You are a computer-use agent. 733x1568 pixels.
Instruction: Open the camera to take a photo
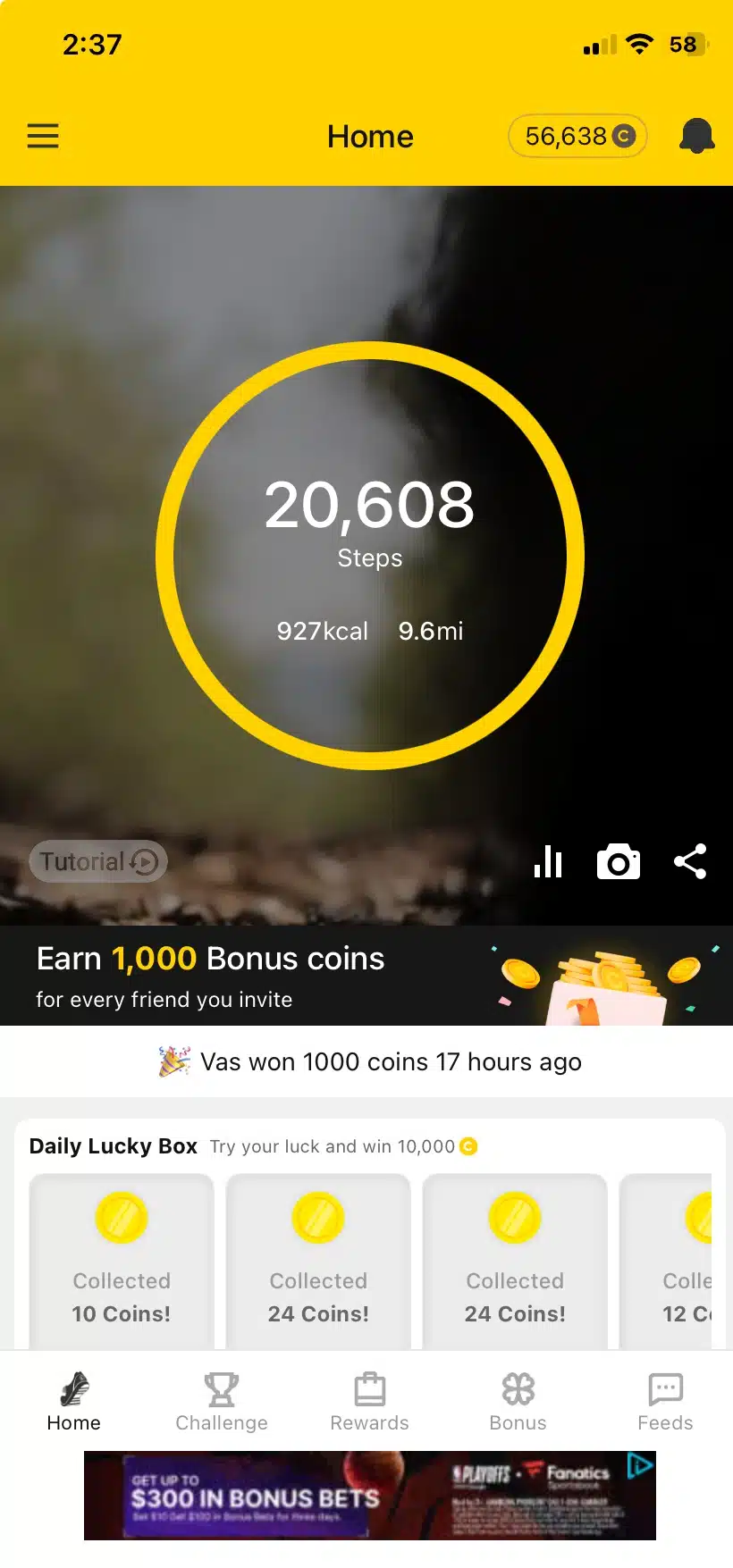tap(618, 862)
